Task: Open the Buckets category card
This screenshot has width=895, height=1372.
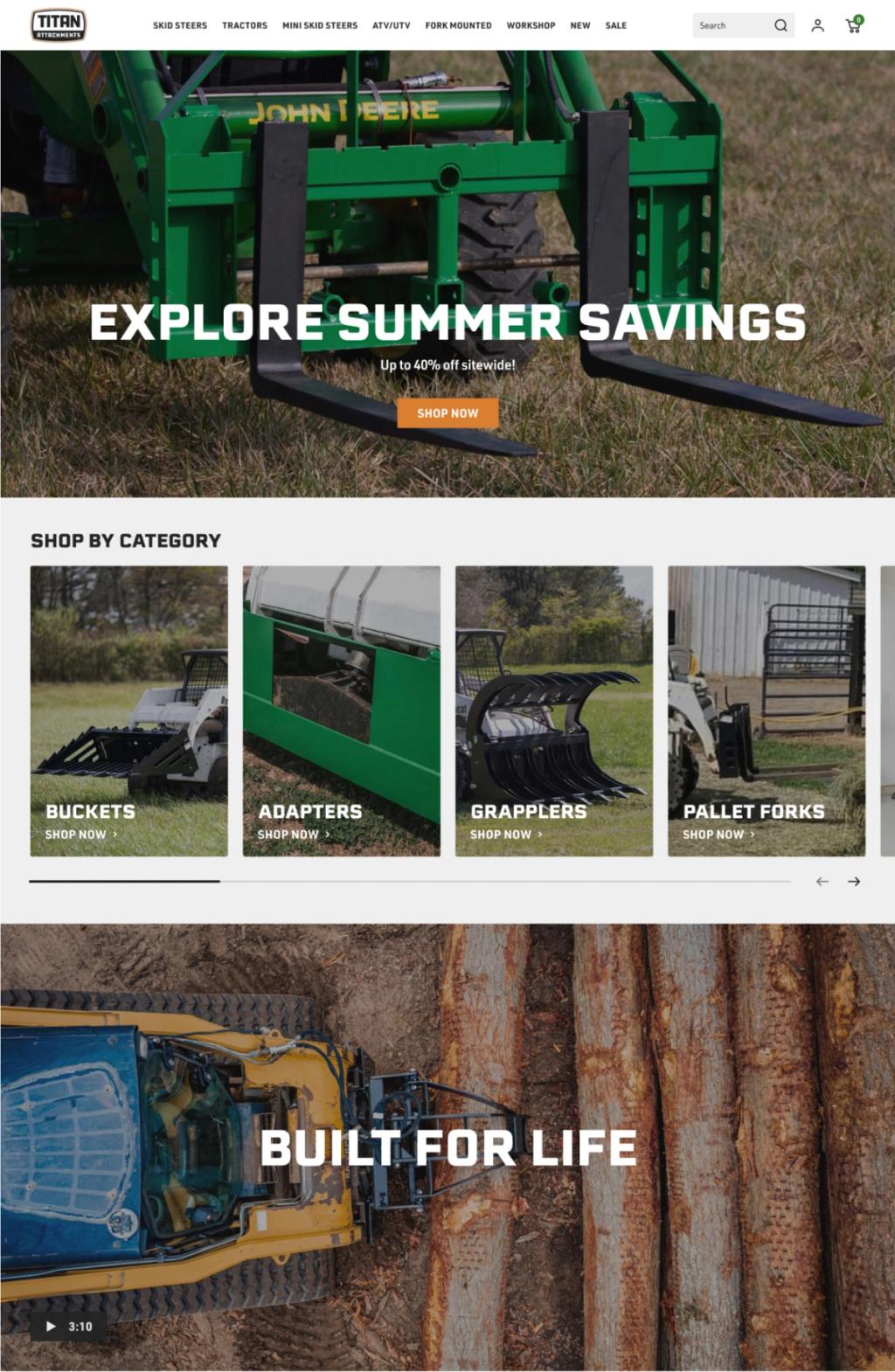Action: pos(129,710)
